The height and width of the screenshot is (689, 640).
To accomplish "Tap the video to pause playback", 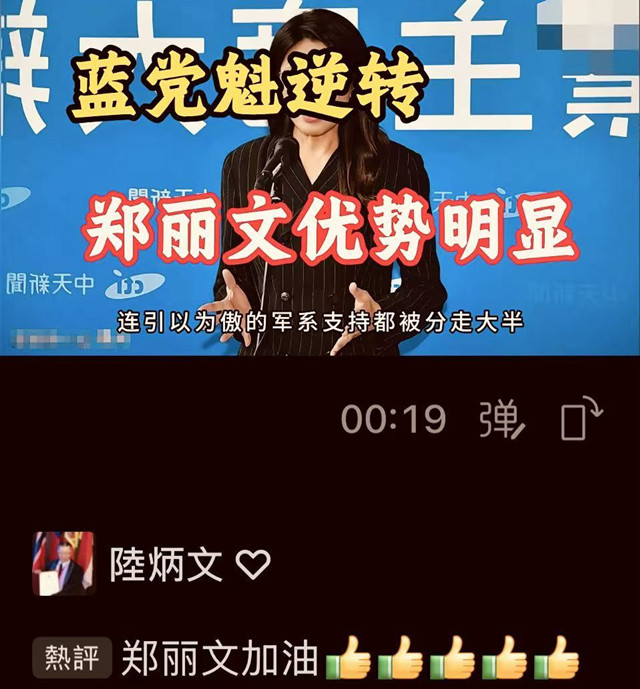I will tap(320, 180).
